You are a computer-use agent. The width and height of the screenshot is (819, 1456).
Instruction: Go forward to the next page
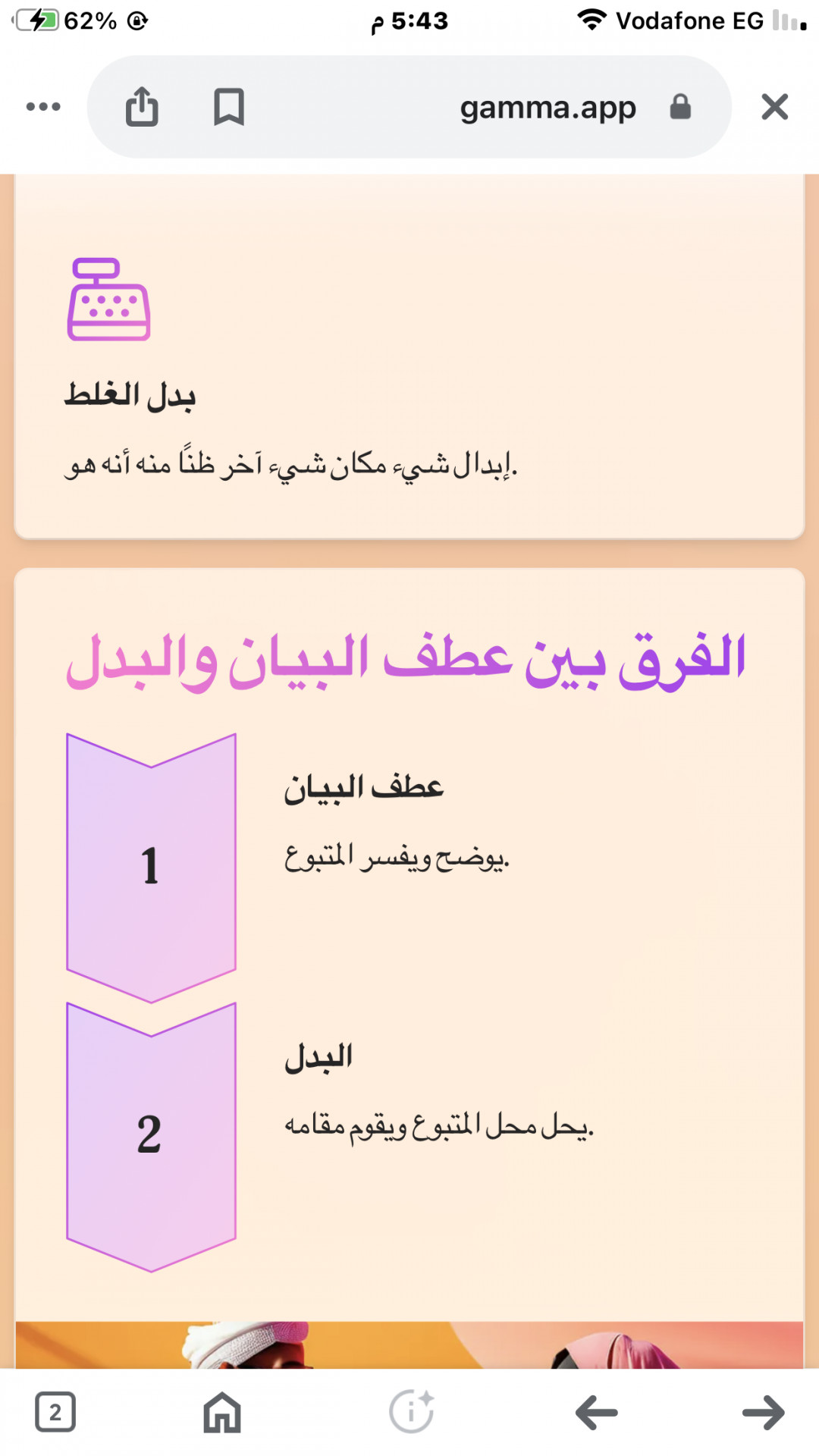tap(763, 1412)
